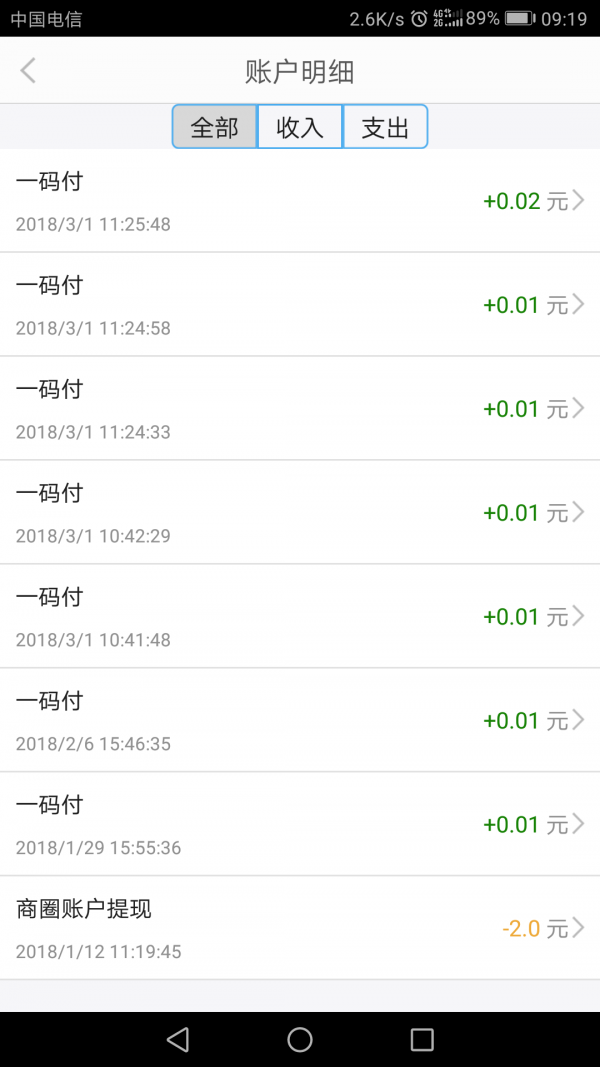Open the 商圈账户提现 withdrawal record

pos(300,929)
